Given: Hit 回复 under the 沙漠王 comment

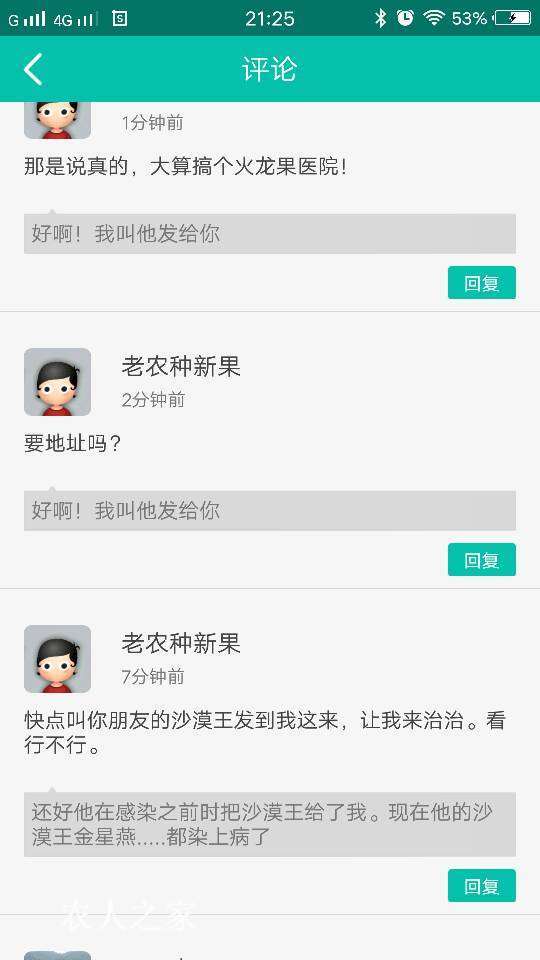Looking at the screenshot, I should [x=482, y=885].
